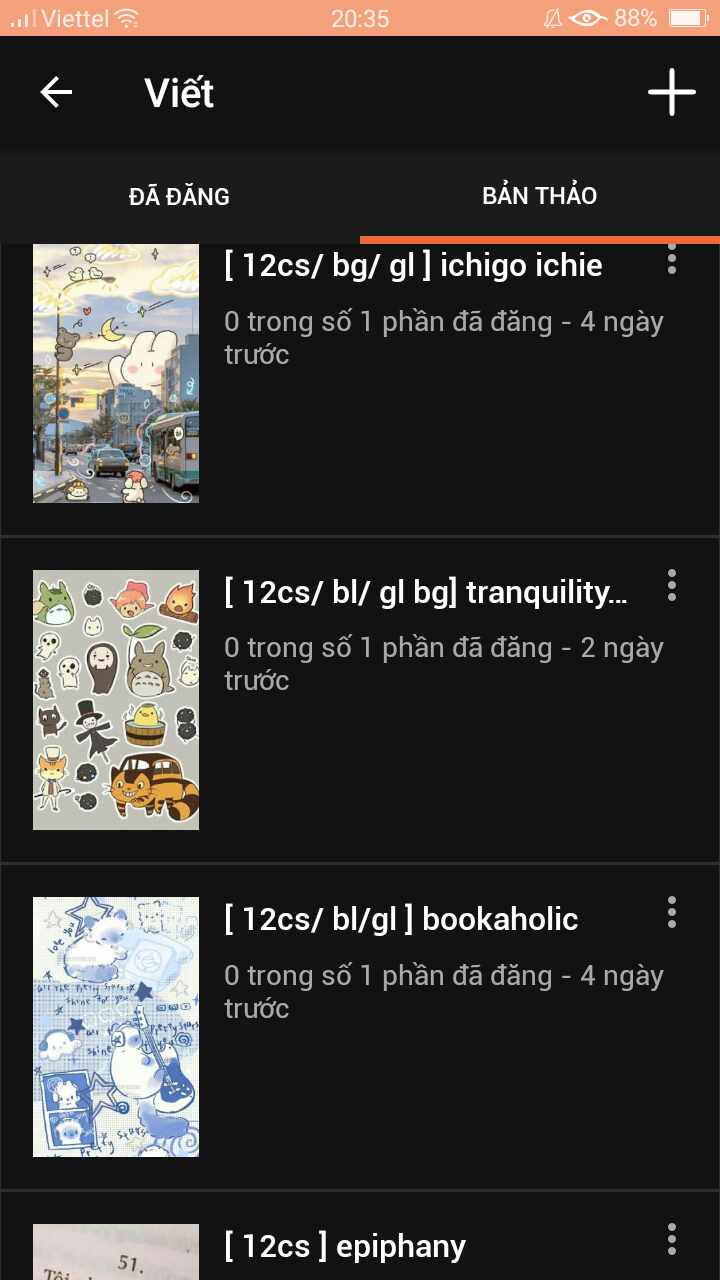Switch to the ĐÃ ĐĂNG tab
The height and width of the screenshot is (1280, 720).
click(180, 196)
